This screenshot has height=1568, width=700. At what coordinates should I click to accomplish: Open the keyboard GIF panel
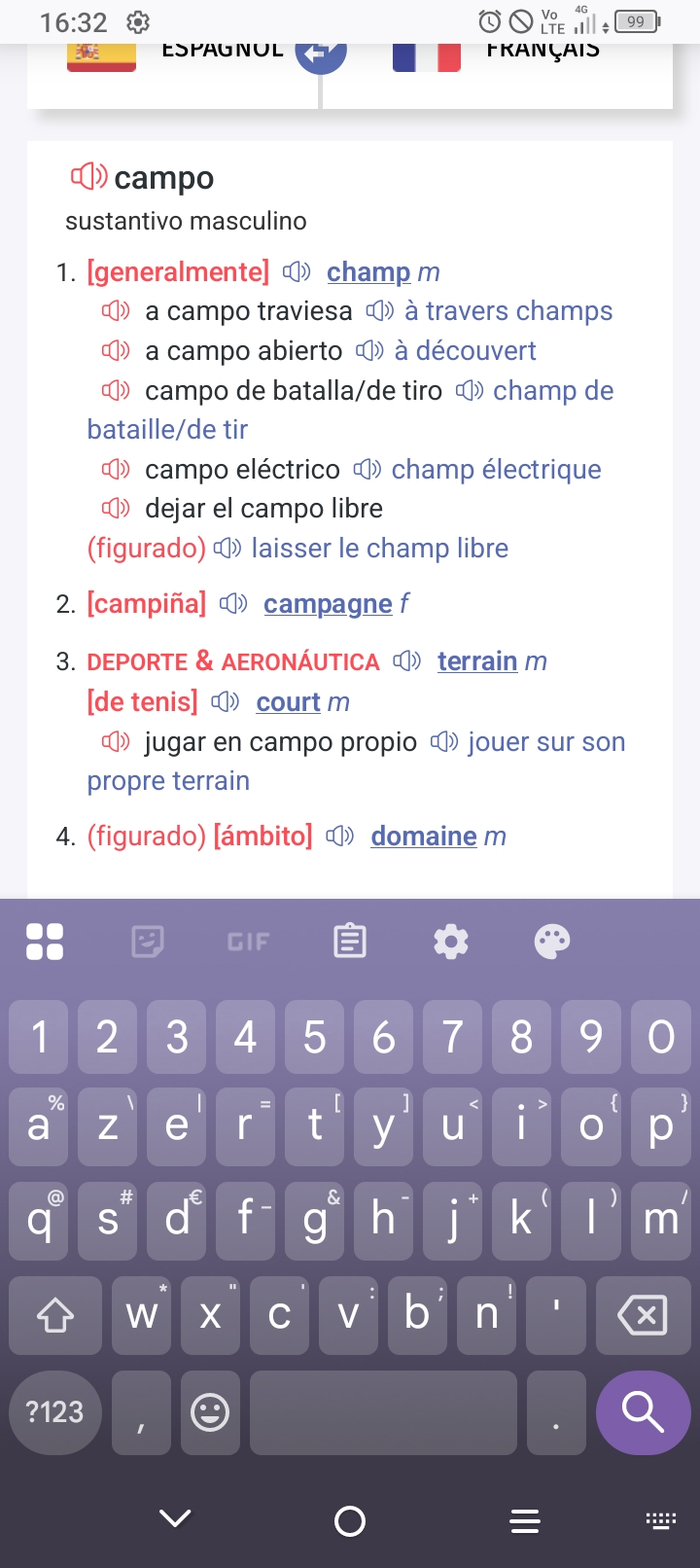(248, 941)
